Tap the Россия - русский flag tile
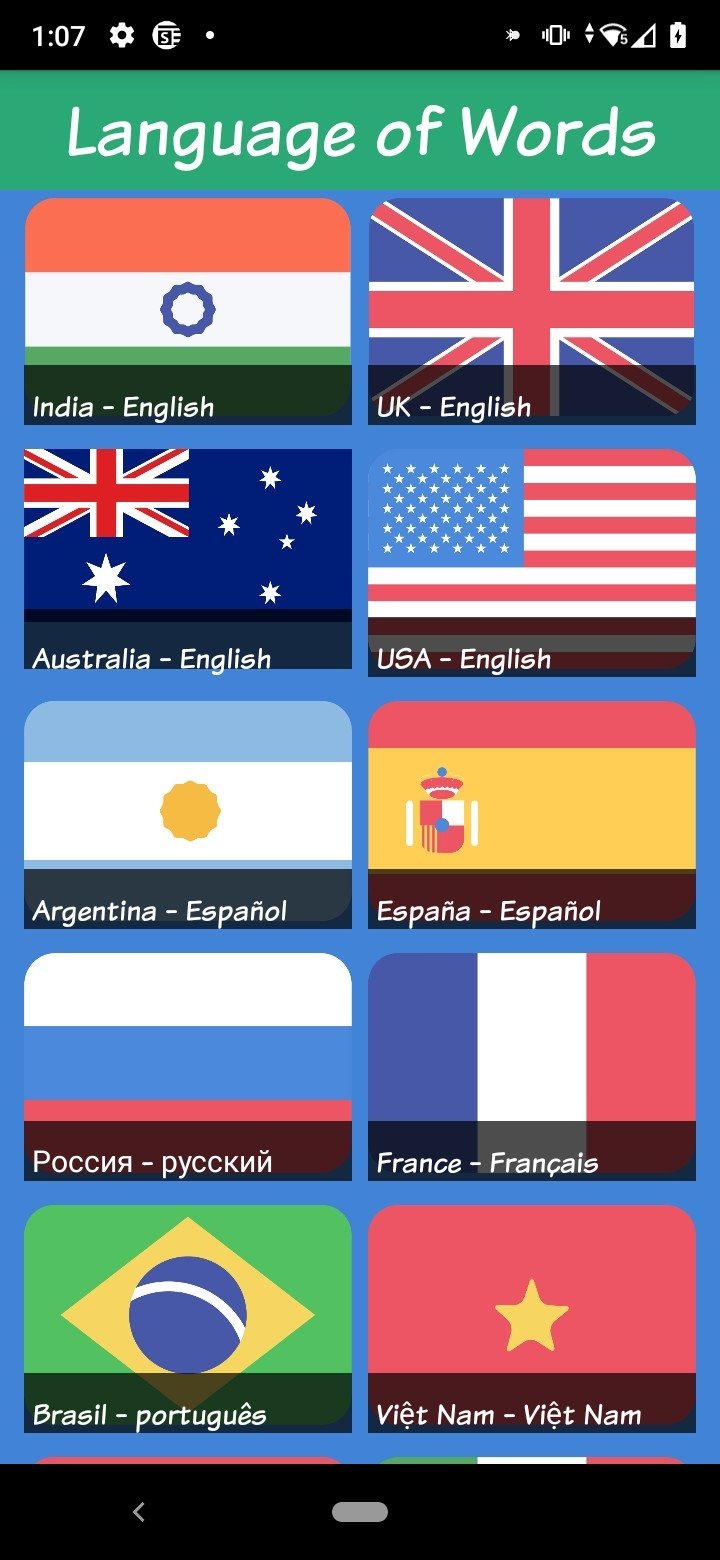Screen dimensions: 720x1560 188,1067
